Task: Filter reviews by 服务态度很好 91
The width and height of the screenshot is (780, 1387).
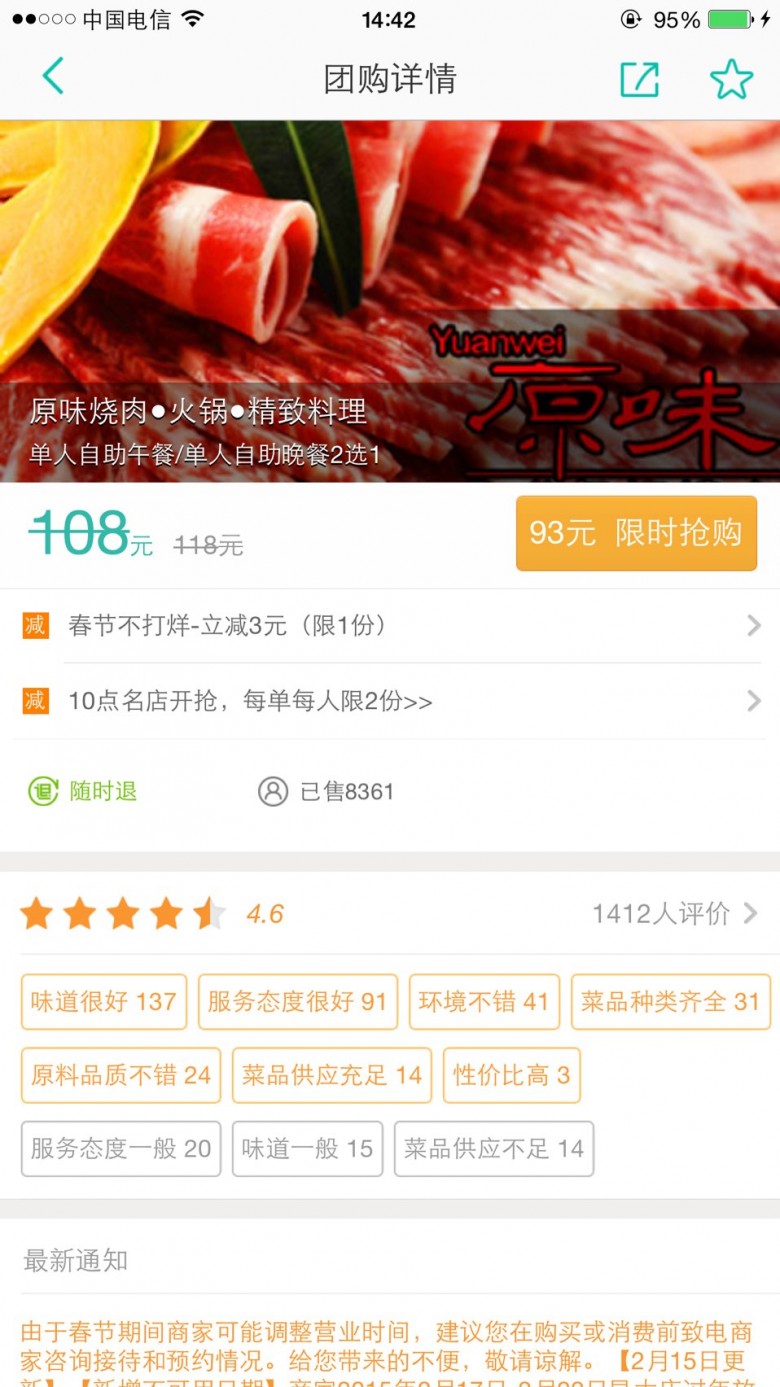Action: [298, 1002]
